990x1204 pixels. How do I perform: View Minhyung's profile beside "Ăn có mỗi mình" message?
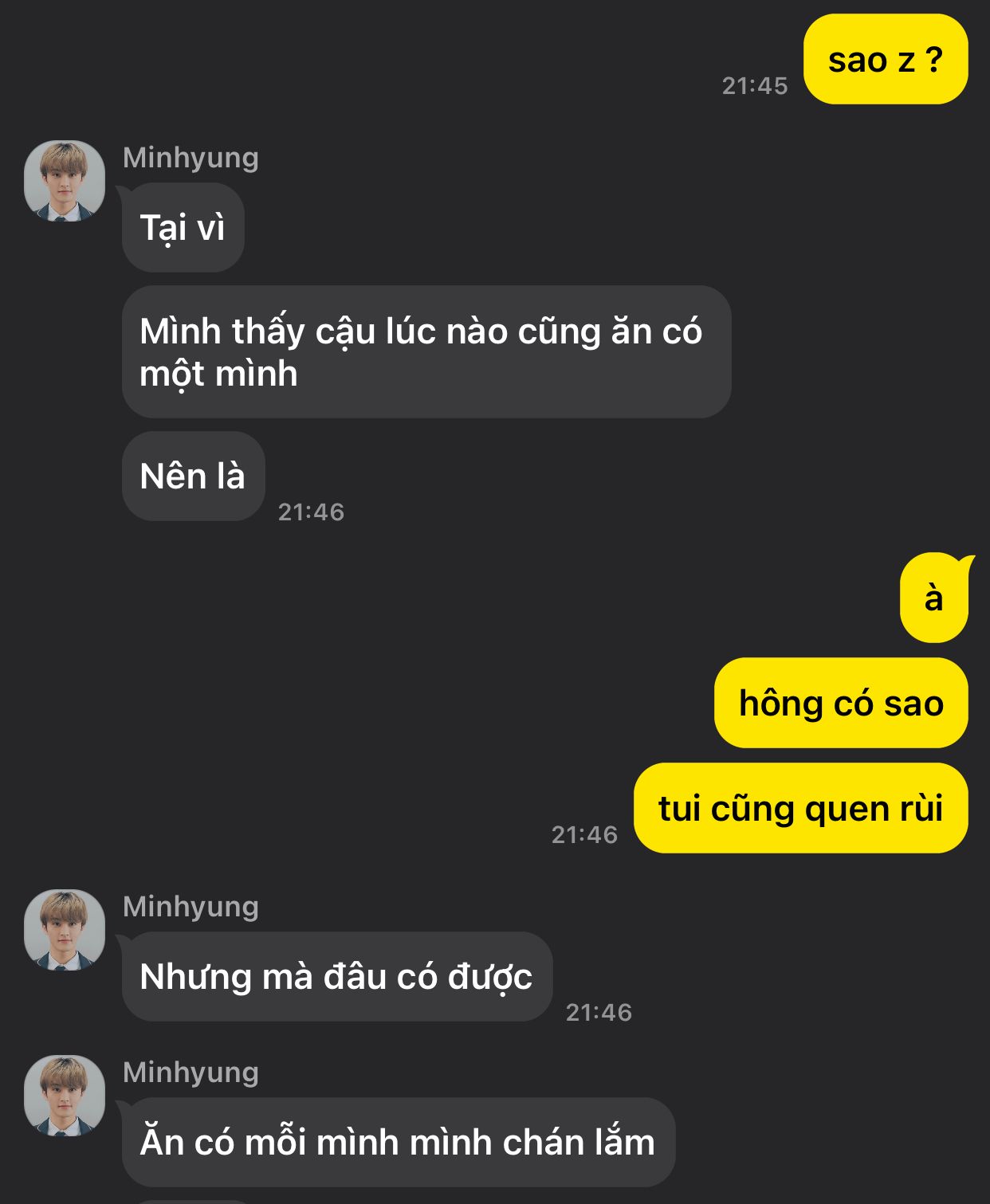(65, 1096)
